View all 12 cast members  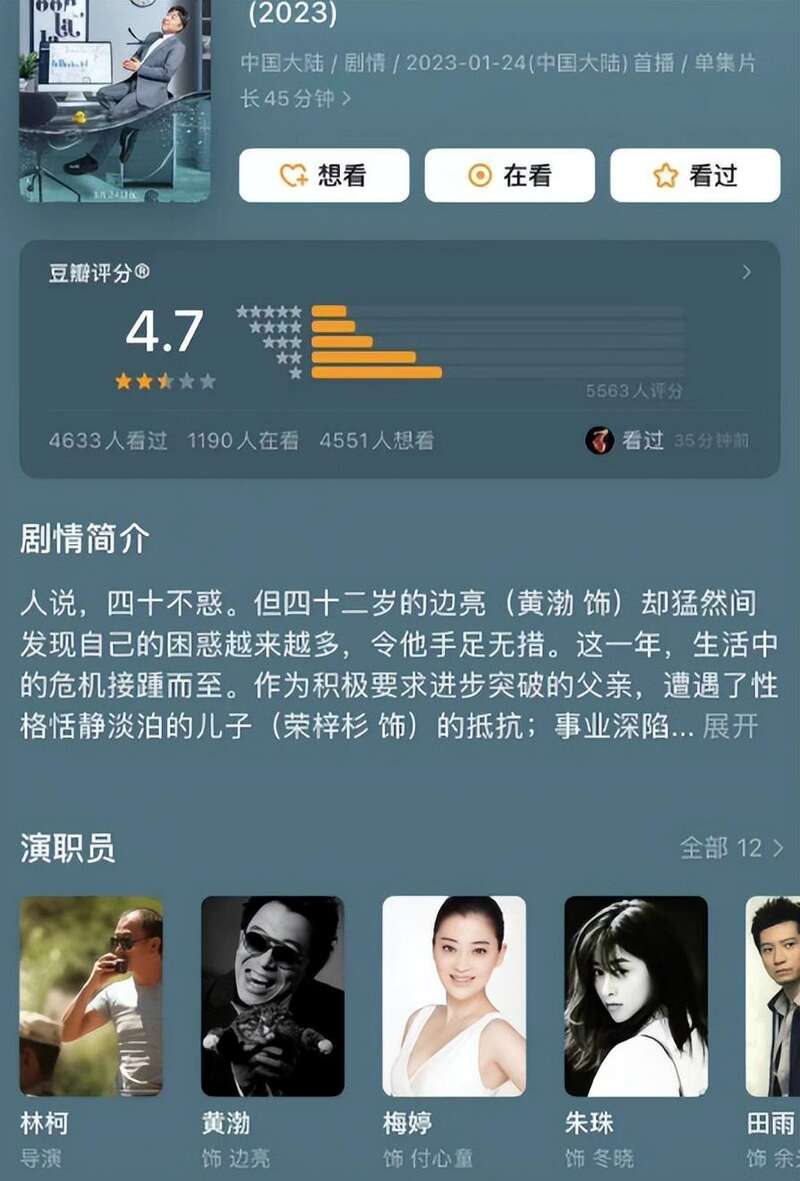click(732, 848)
